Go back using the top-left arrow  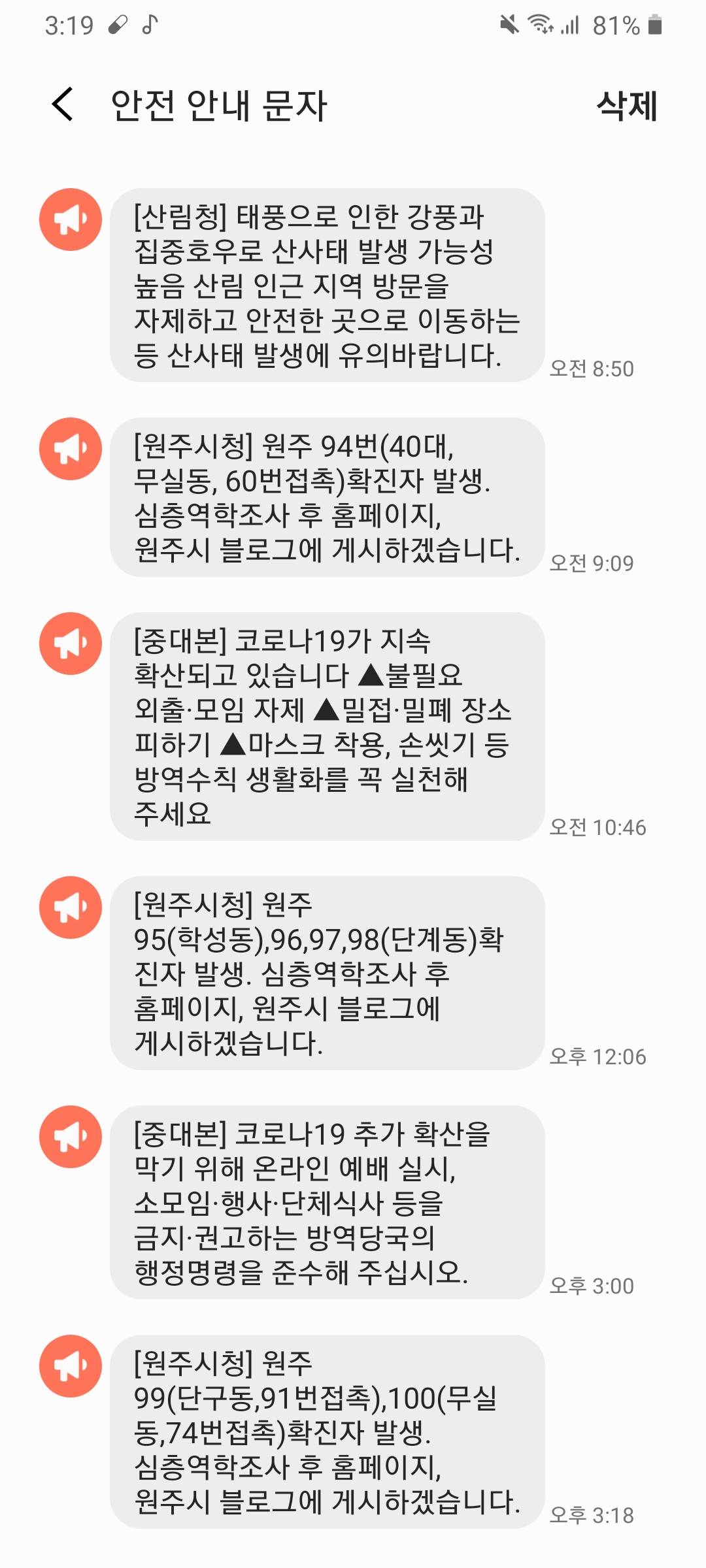(63, 105)
